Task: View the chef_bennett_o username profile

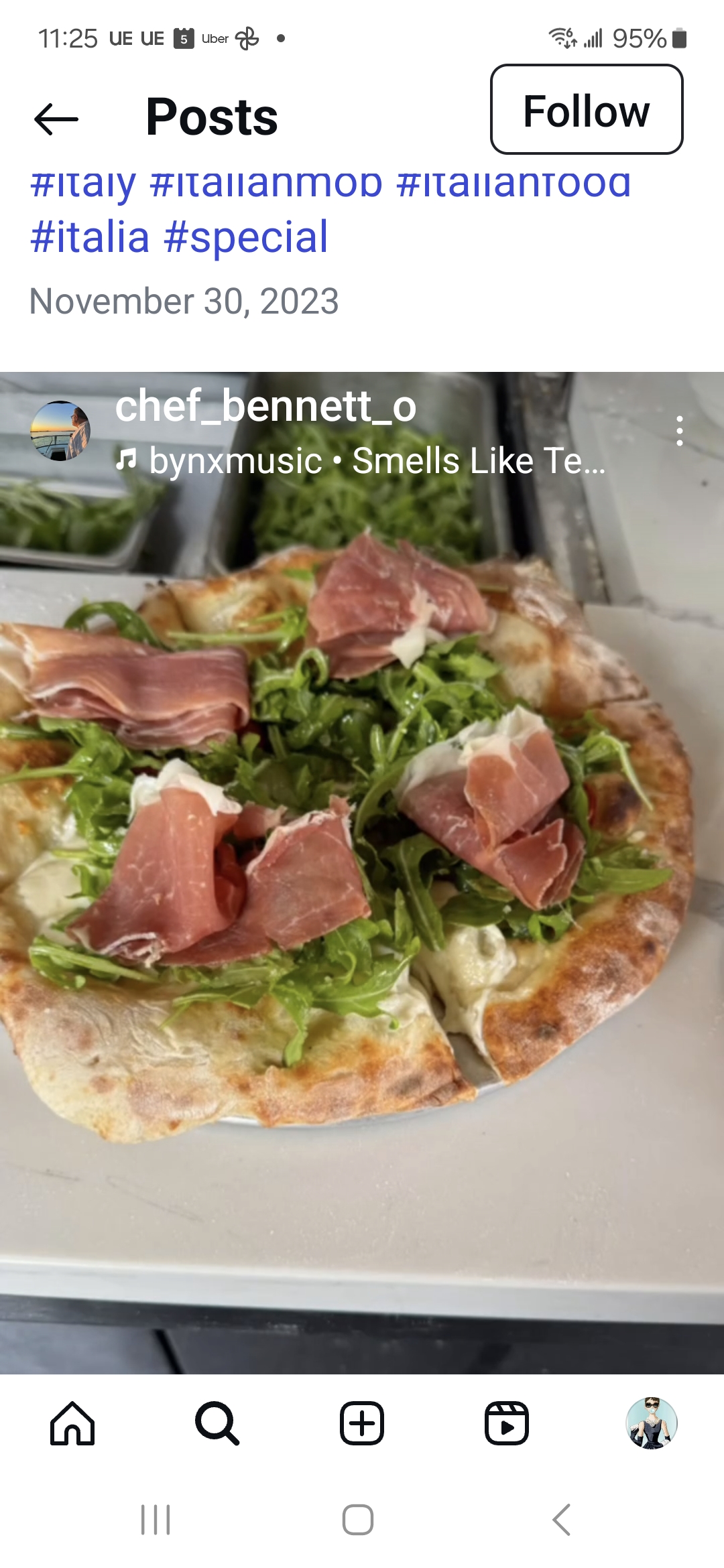Action: pos(265,406)
